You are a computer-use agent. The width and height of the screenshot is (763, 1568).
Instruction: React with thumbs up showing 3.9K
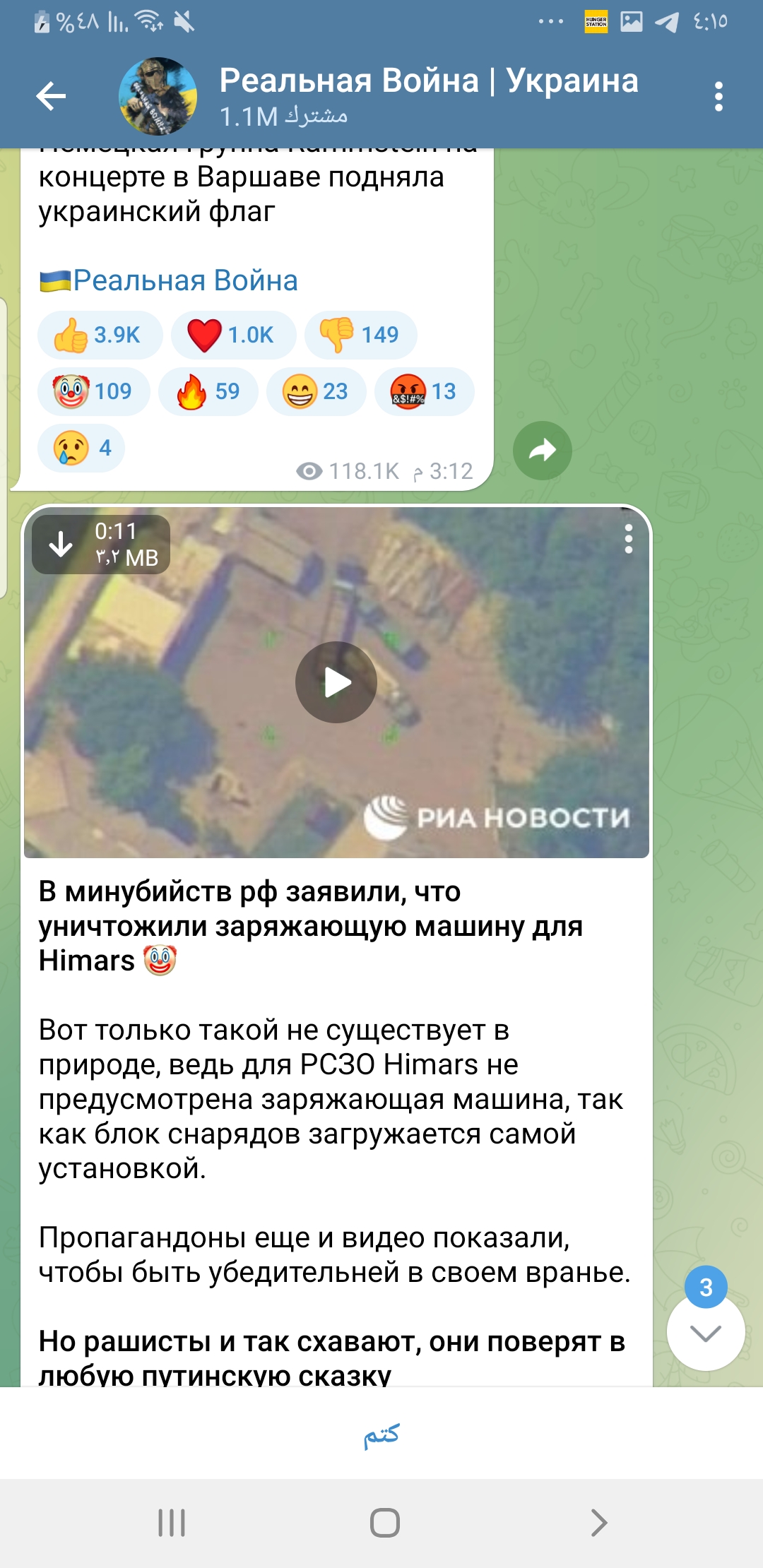(100, 335)
